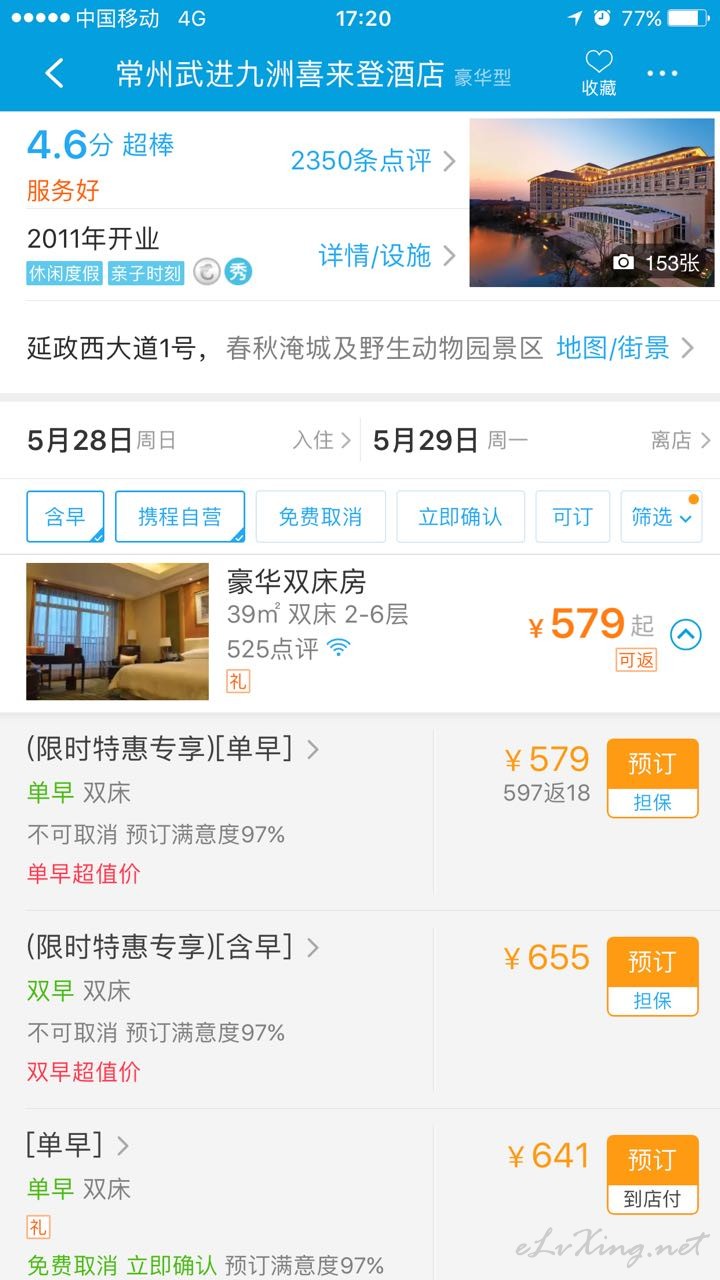The image size is (720, 1280).
Task: Select the 免费取消 filter chip
Action: [x=320, y=517]
